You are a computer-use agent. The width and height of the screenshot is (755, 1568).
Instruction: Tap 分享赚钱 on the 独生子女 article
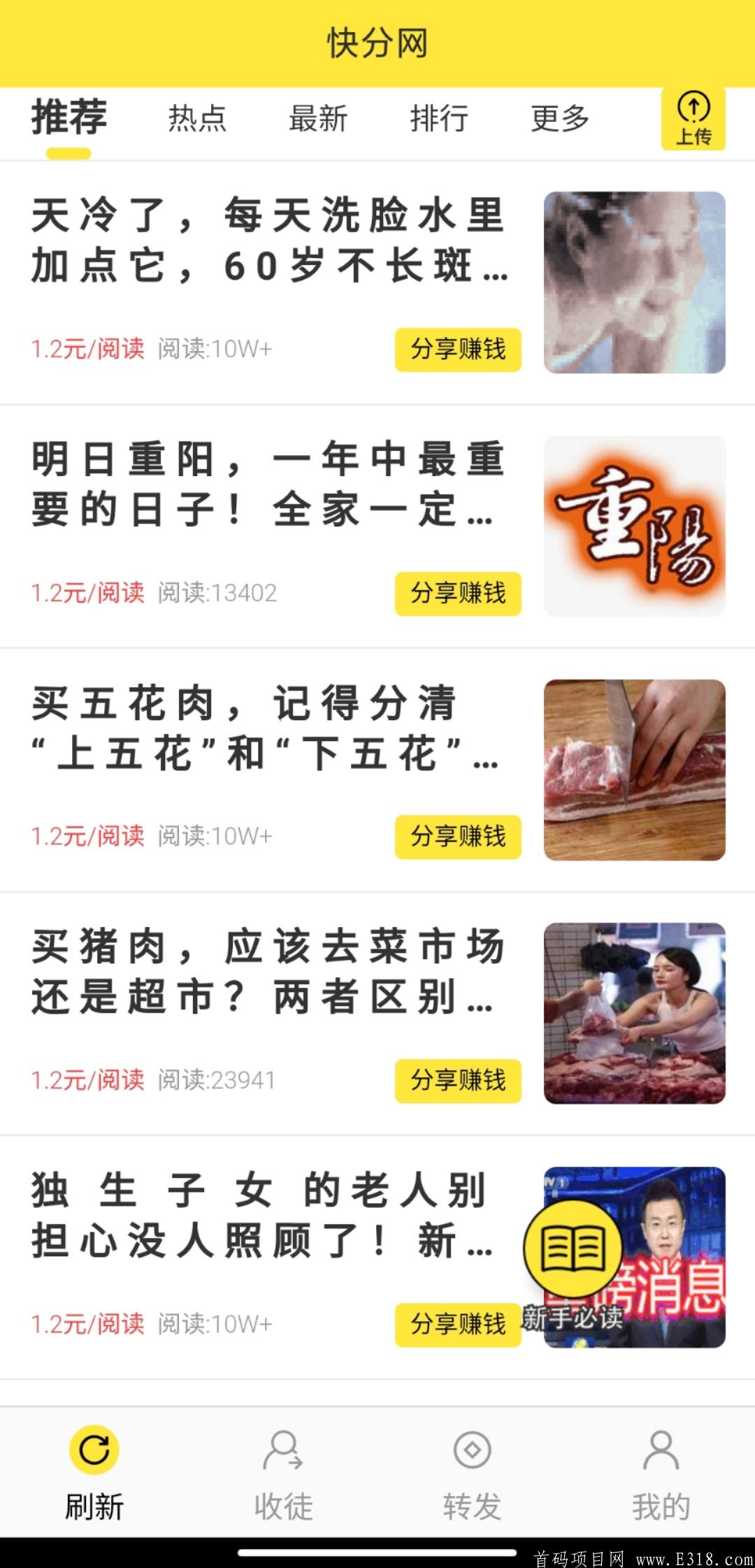point(457,1324)
